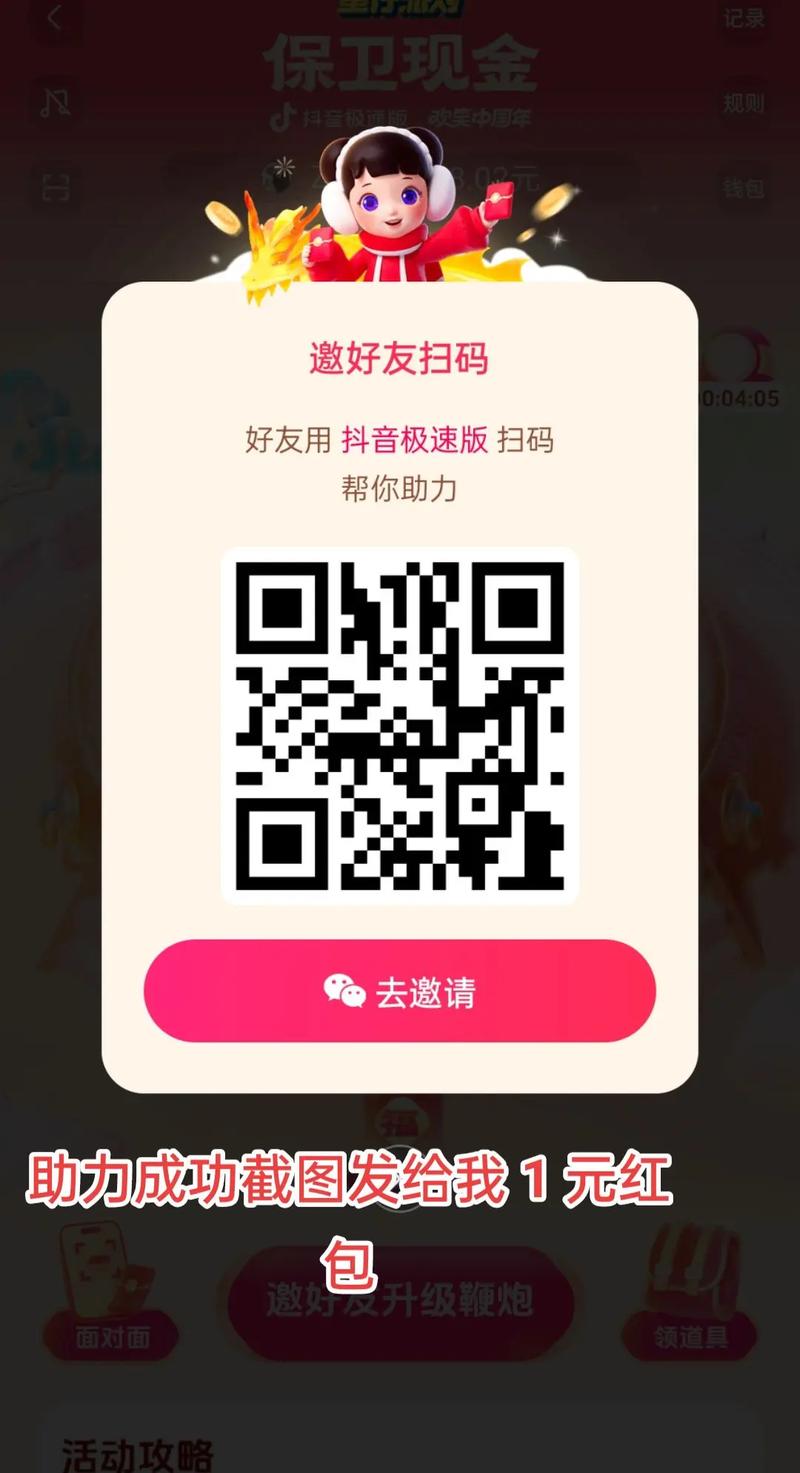Click the QR code in the dialog
Screen dimensions: 800x1473
pyautogui.click(x=400, y=722)
